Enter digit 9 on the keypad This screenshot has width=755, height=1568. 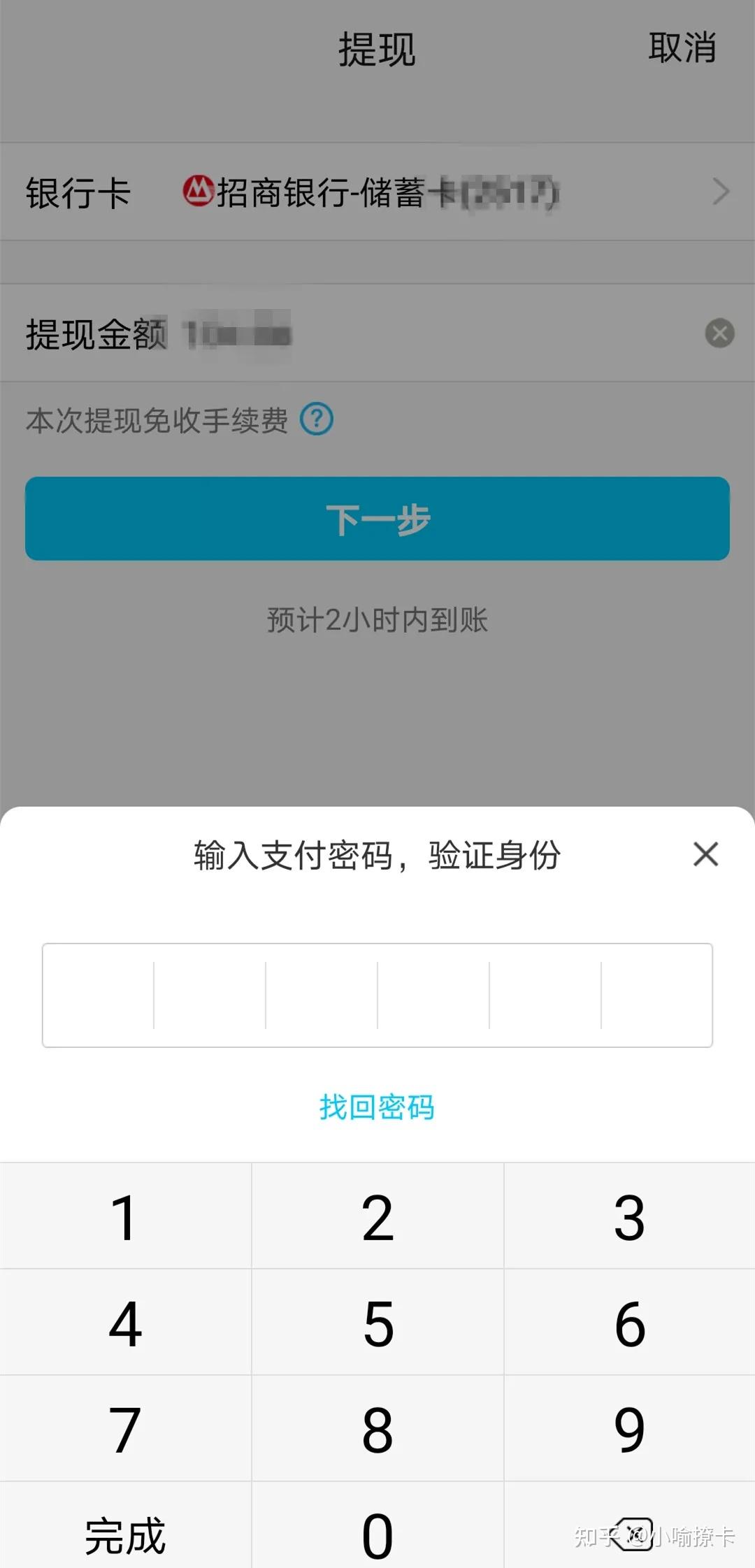click(x=629, y=1430)
